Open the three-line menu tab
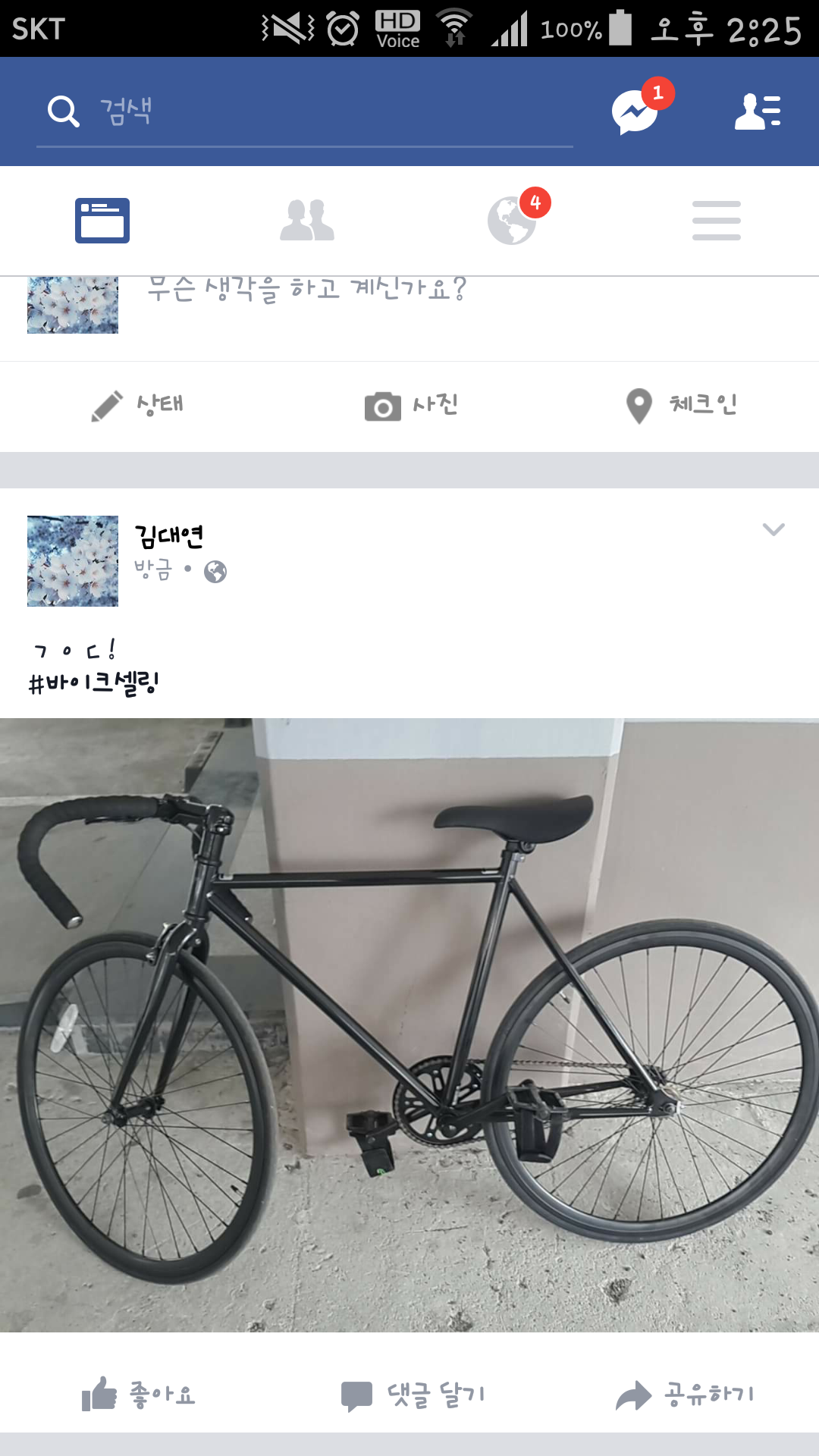The height and width of the screenshot is (1456, 819). pyautogui.click(x=716, y=221)
